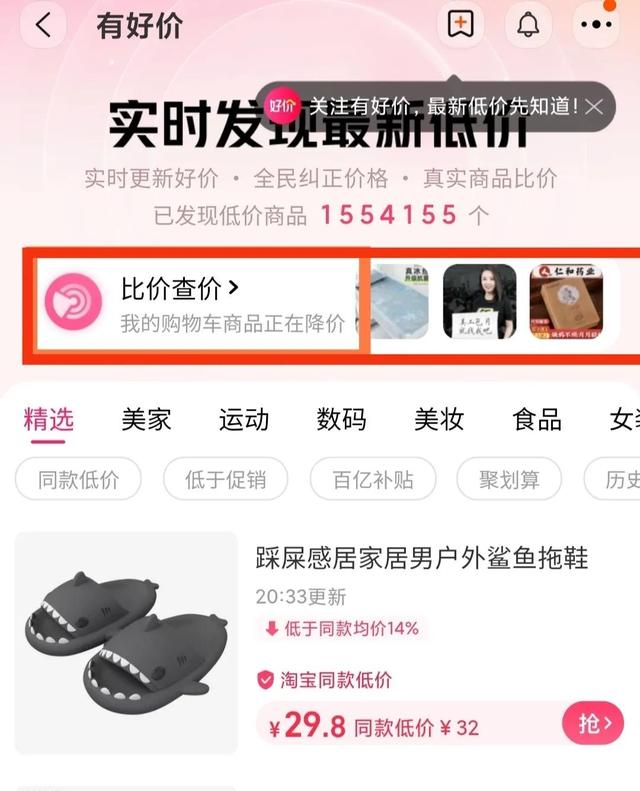This screenshot has width=640, height=791.
Task: Filter by 聚划算 chip
Action: tap(509, 480)
